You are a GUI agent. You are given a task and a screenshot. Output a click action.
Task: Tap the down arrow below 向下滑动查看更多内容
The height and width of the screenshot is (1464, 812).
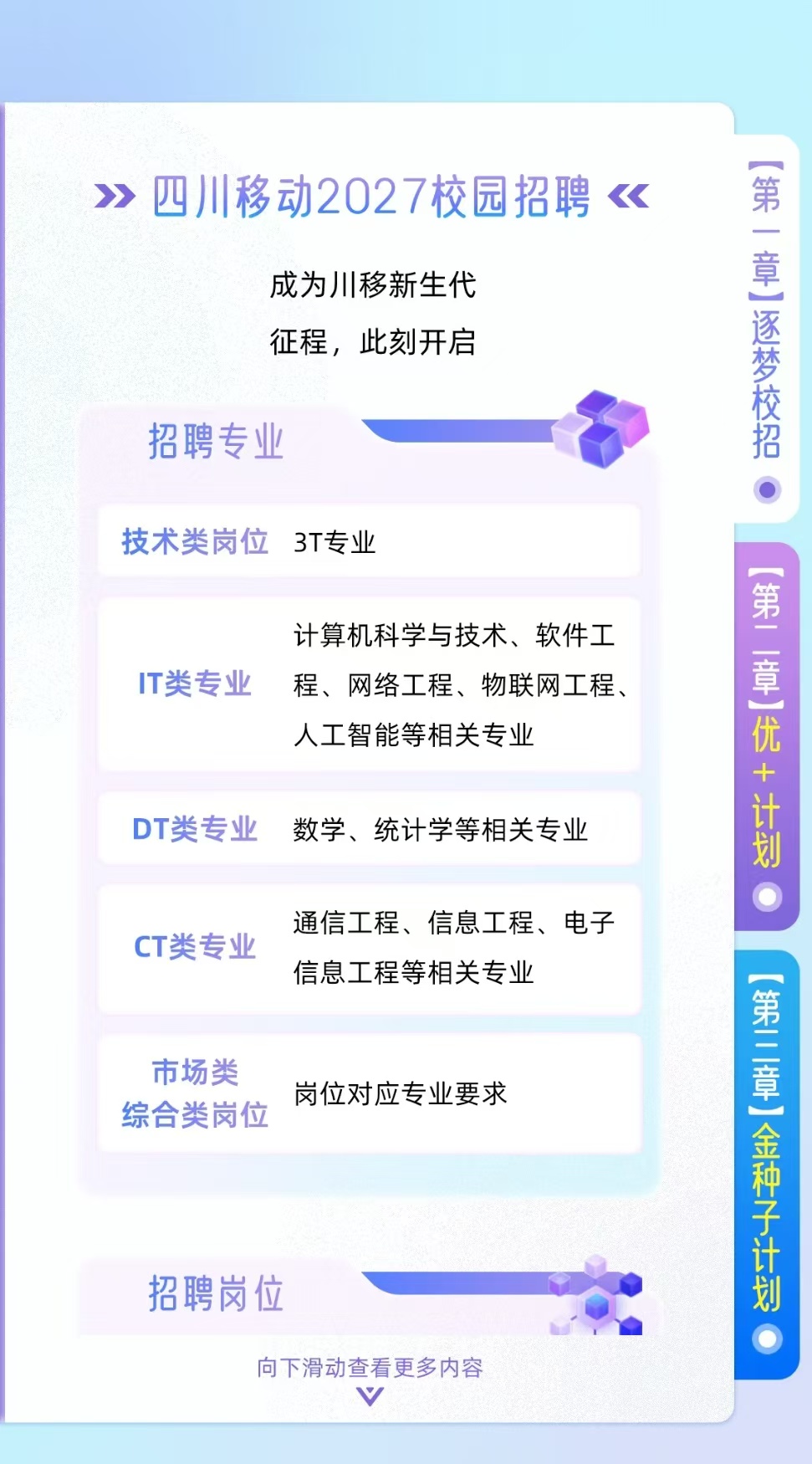[x=370, y=1395]
